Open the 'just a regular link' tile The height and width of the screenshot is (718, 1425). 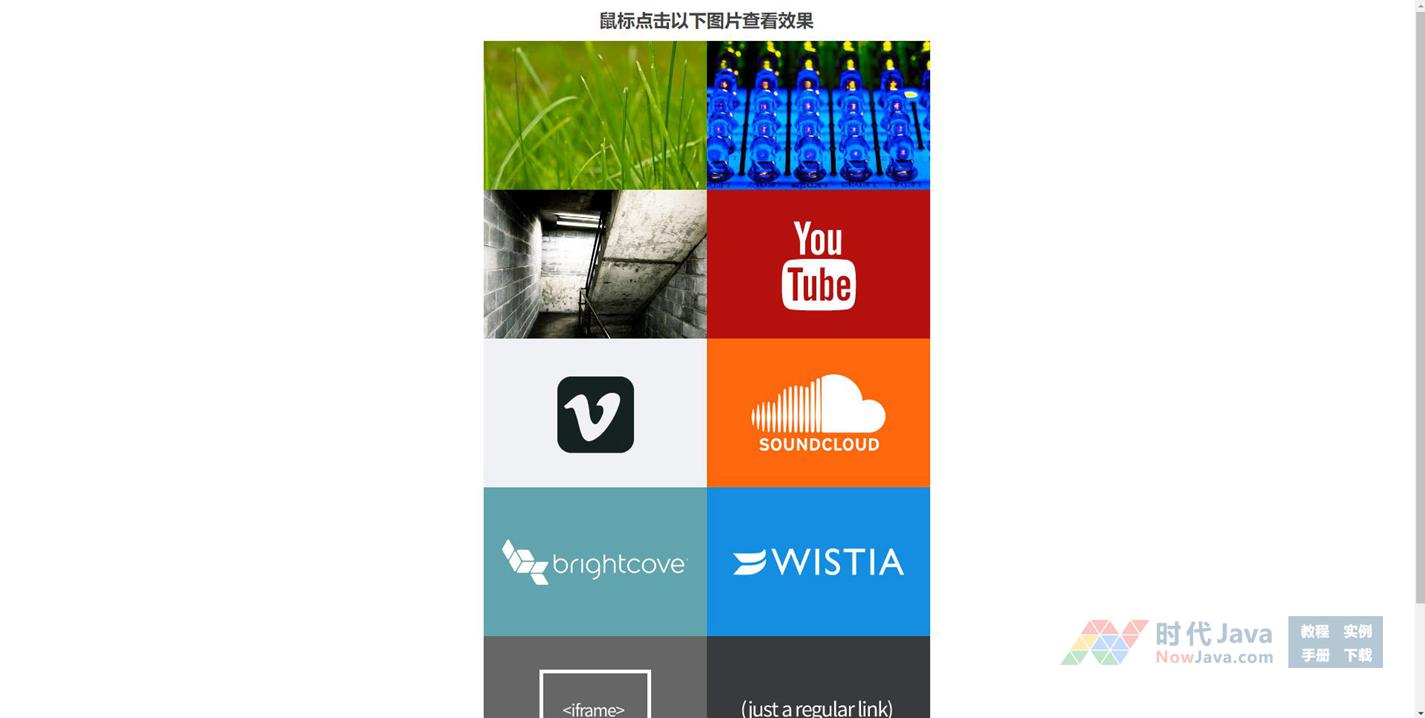pos(818,690)
